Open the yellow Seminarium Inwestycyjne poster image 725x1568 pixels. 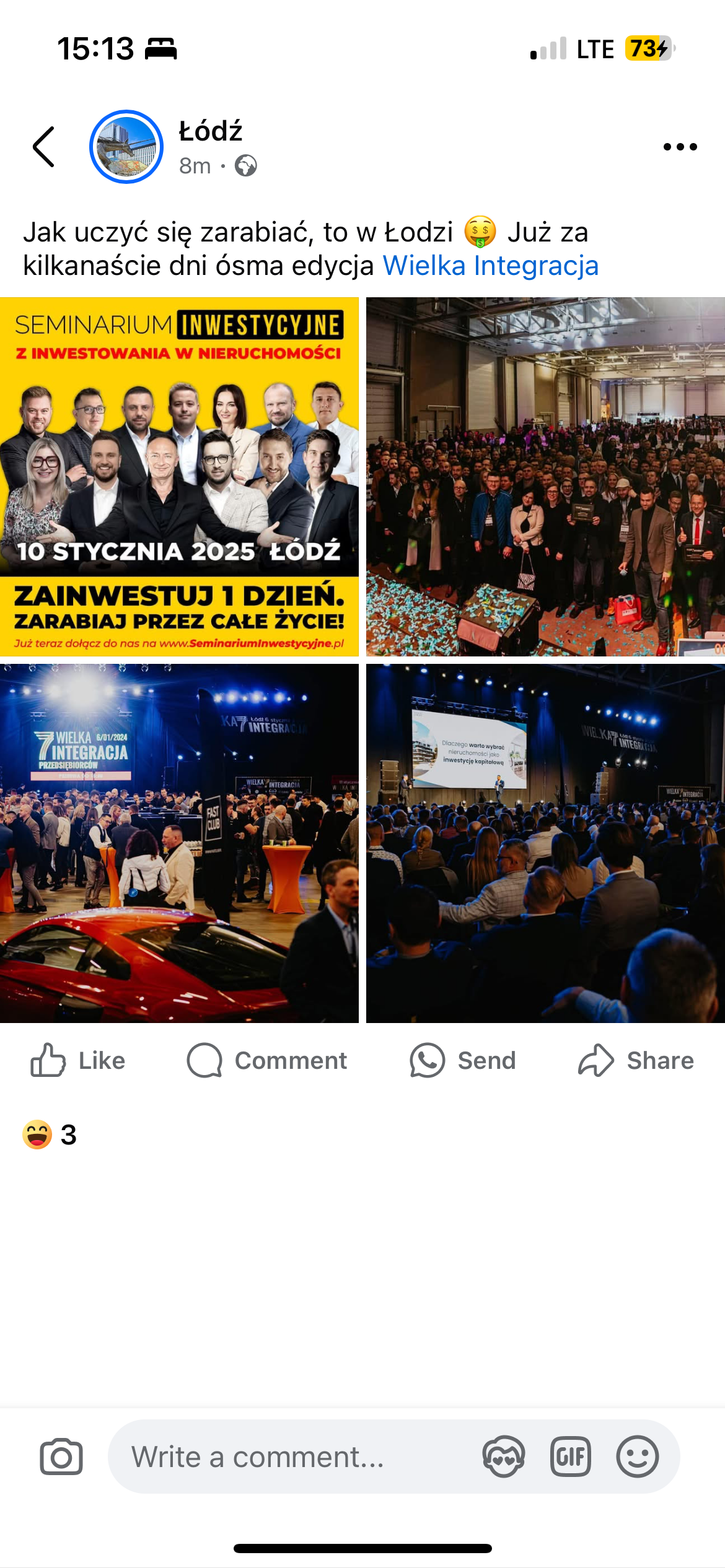[179, 477]
